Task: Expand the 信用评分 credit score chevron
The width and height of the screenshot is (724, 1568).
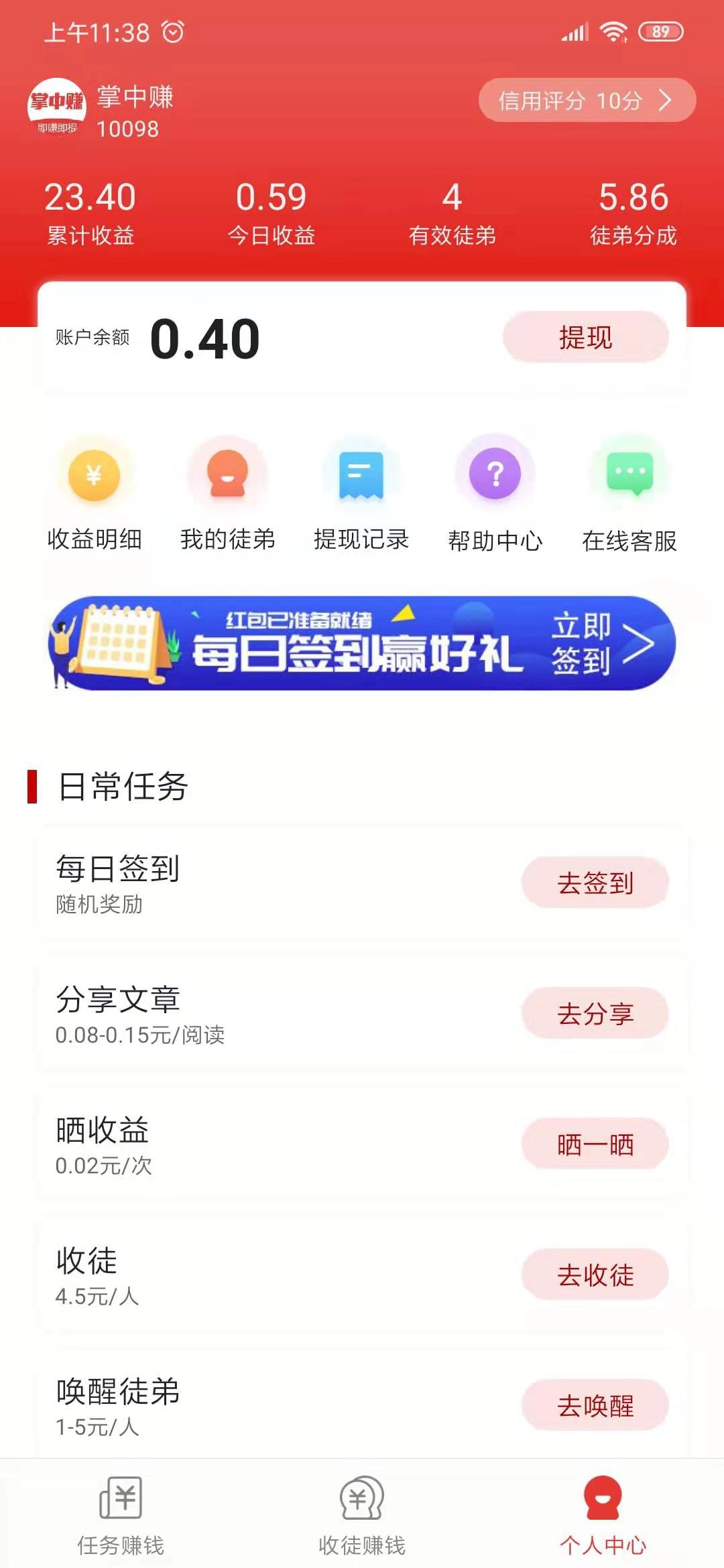Action: pyautogui.click(x=665, y=101)
